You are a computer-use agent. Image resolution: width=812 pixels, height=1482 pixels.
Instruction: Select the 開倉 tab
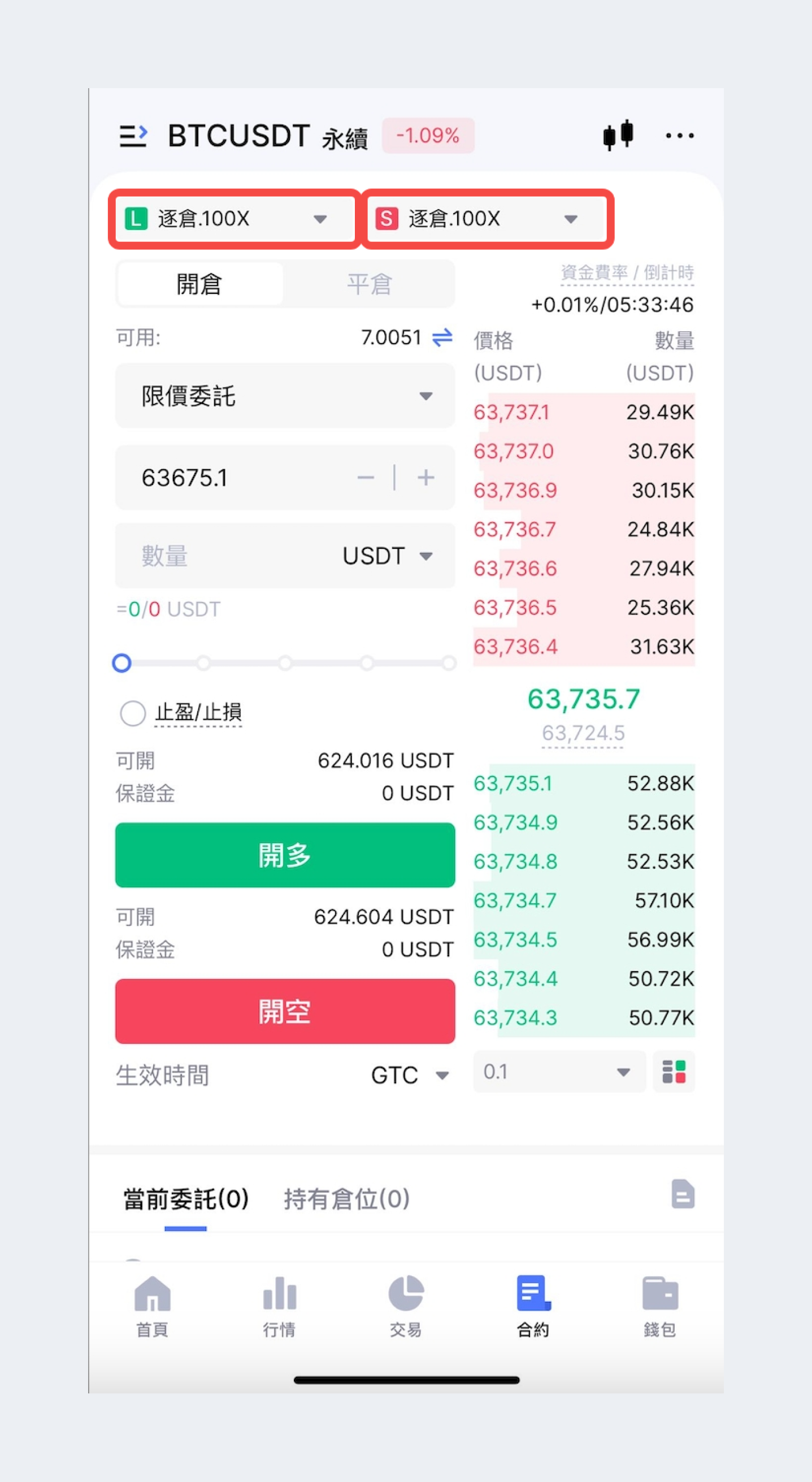point(199,284)
